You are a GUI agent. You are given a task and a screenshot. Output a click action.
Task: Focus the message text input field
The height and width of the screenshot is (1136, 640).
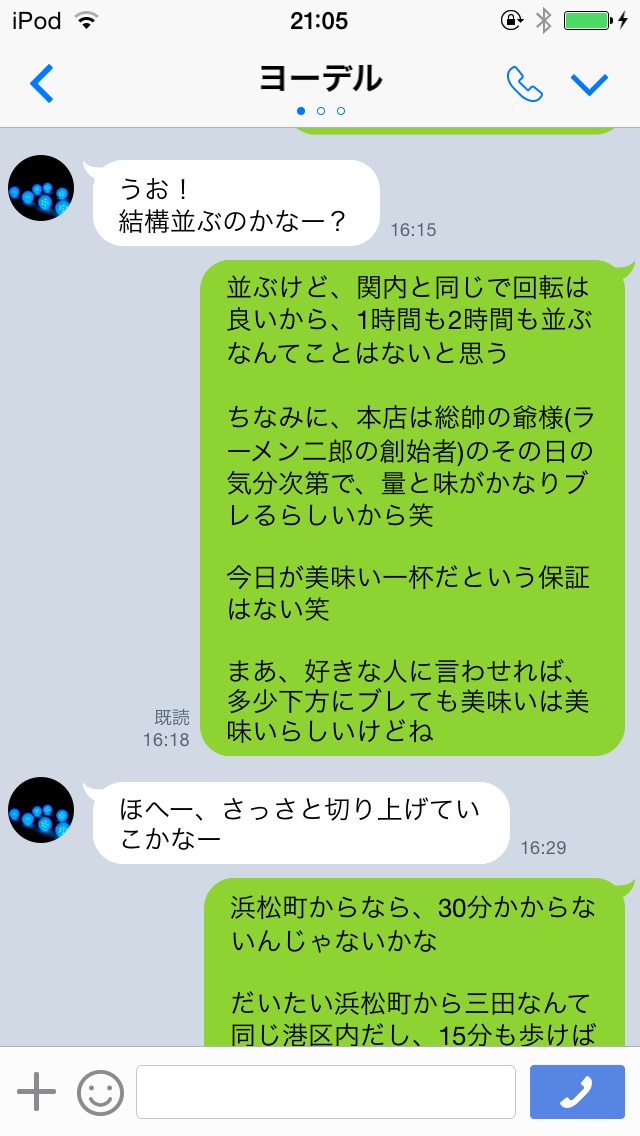(x=325, y=1091)
